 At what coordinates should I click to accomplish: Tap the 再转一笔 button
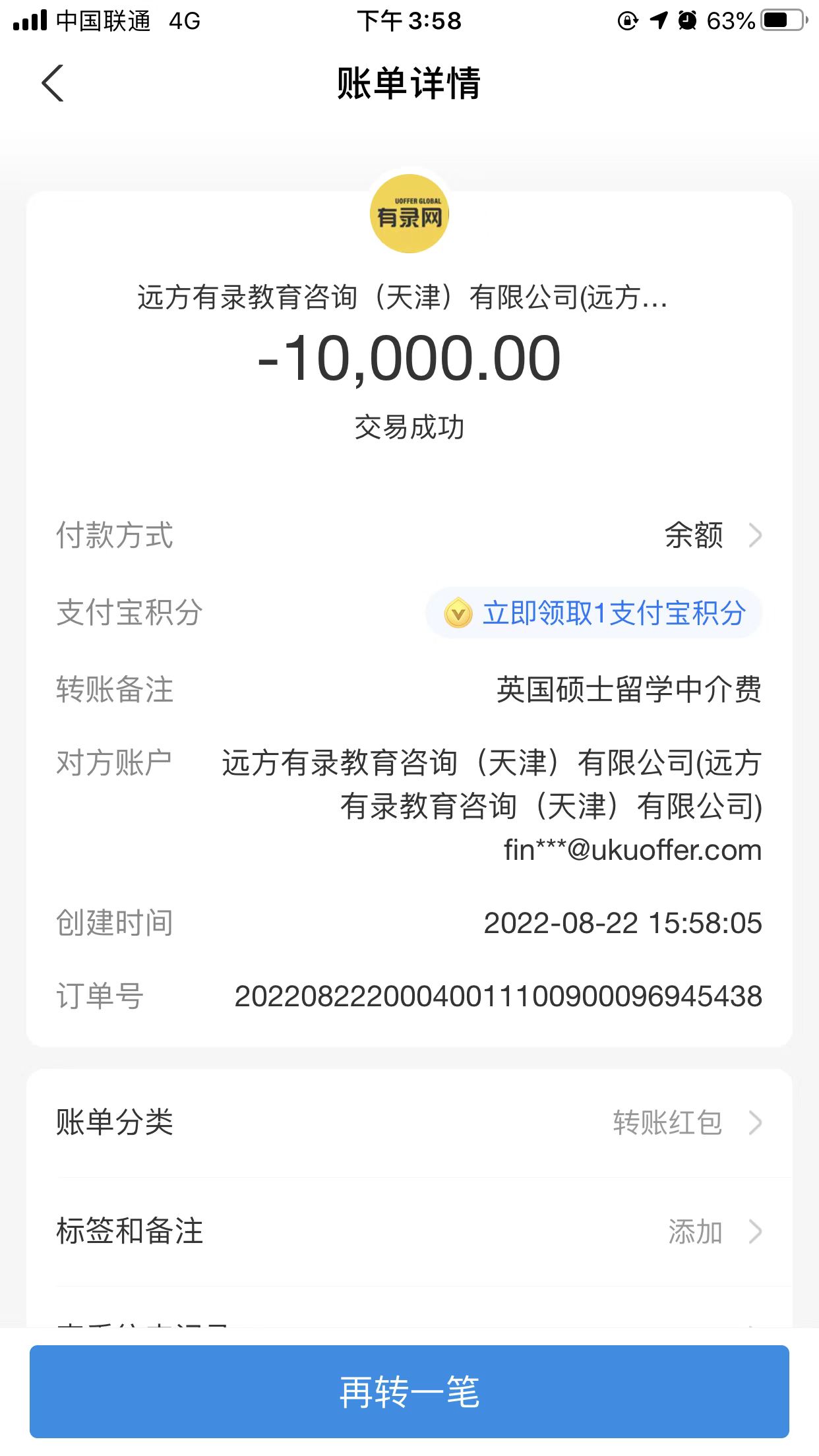coord(409,1391)
